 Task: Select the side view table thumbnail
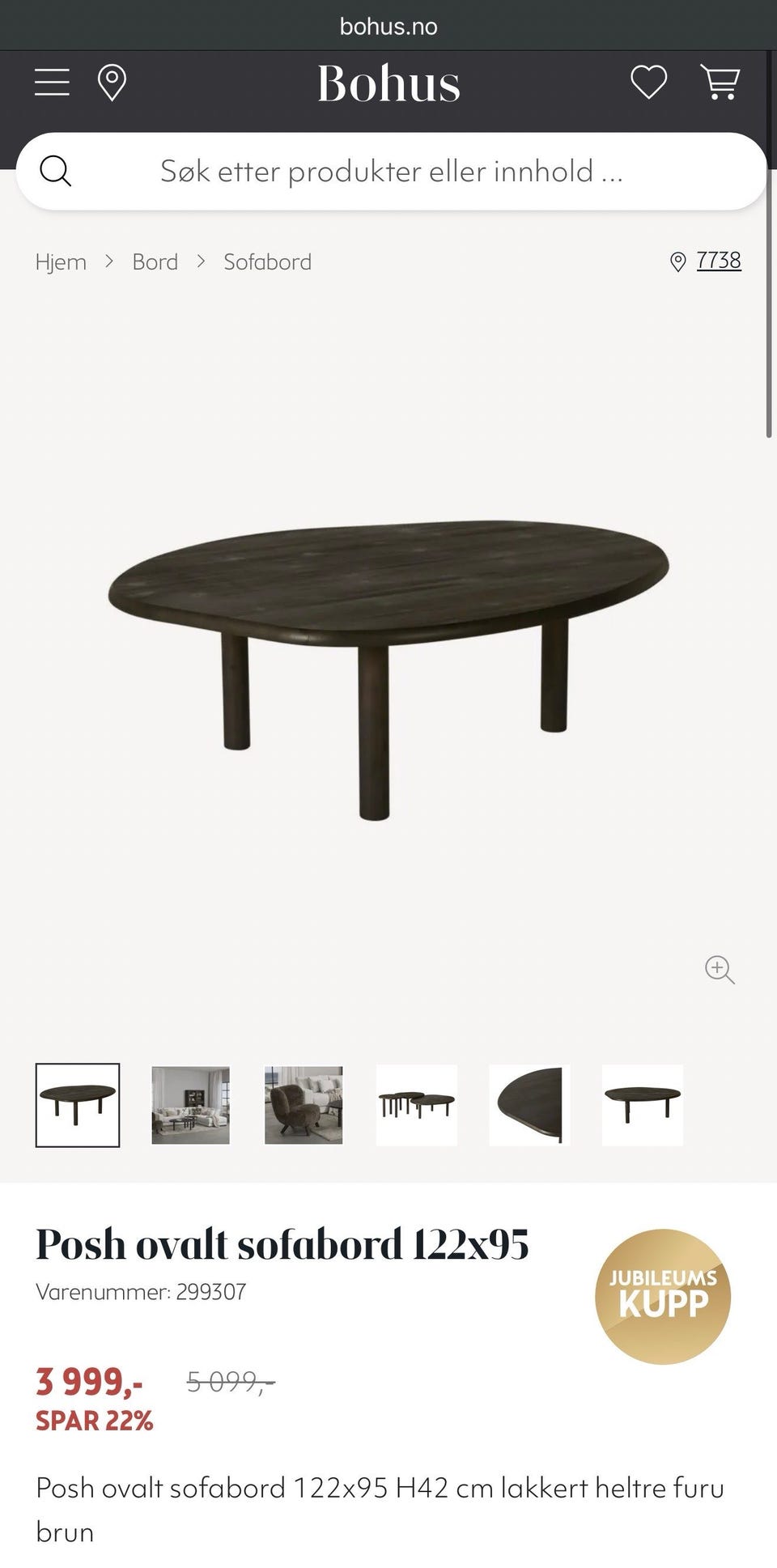pos(643,1105)
